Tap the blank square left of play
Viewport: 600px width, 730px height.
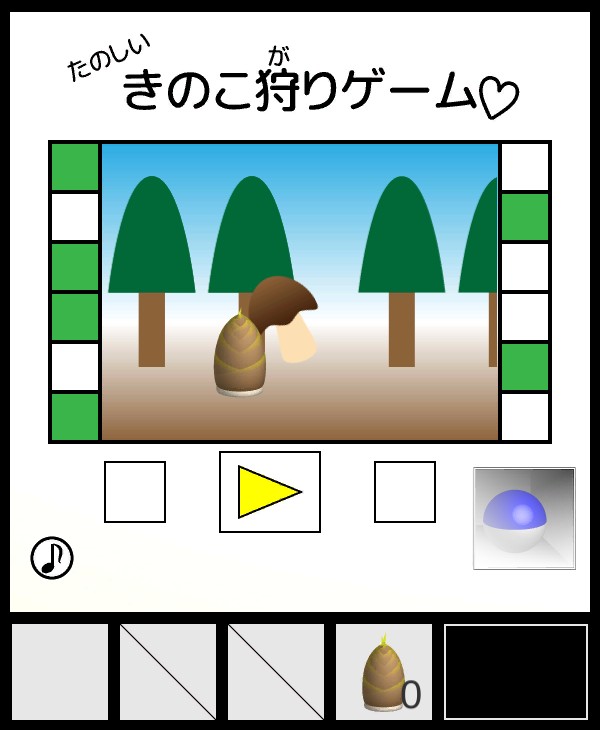(x=135, y=492)
